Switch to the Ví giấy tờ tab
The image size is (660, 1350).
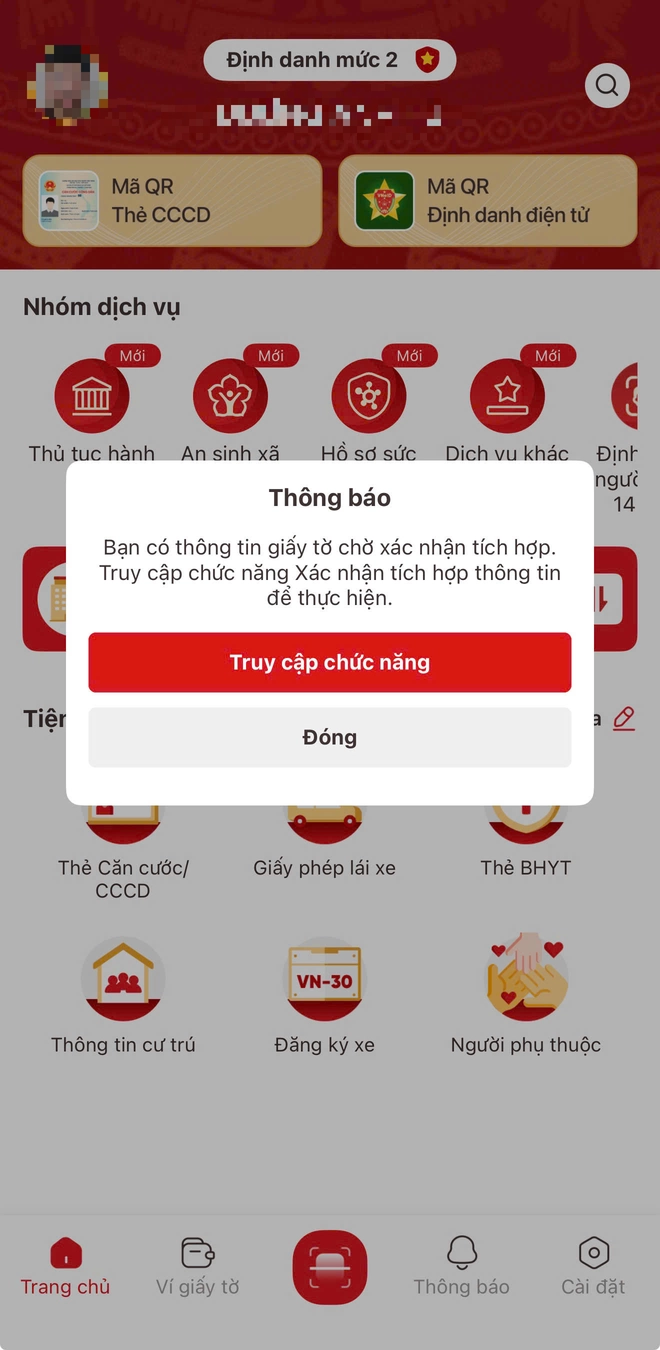coord(197,1267)
